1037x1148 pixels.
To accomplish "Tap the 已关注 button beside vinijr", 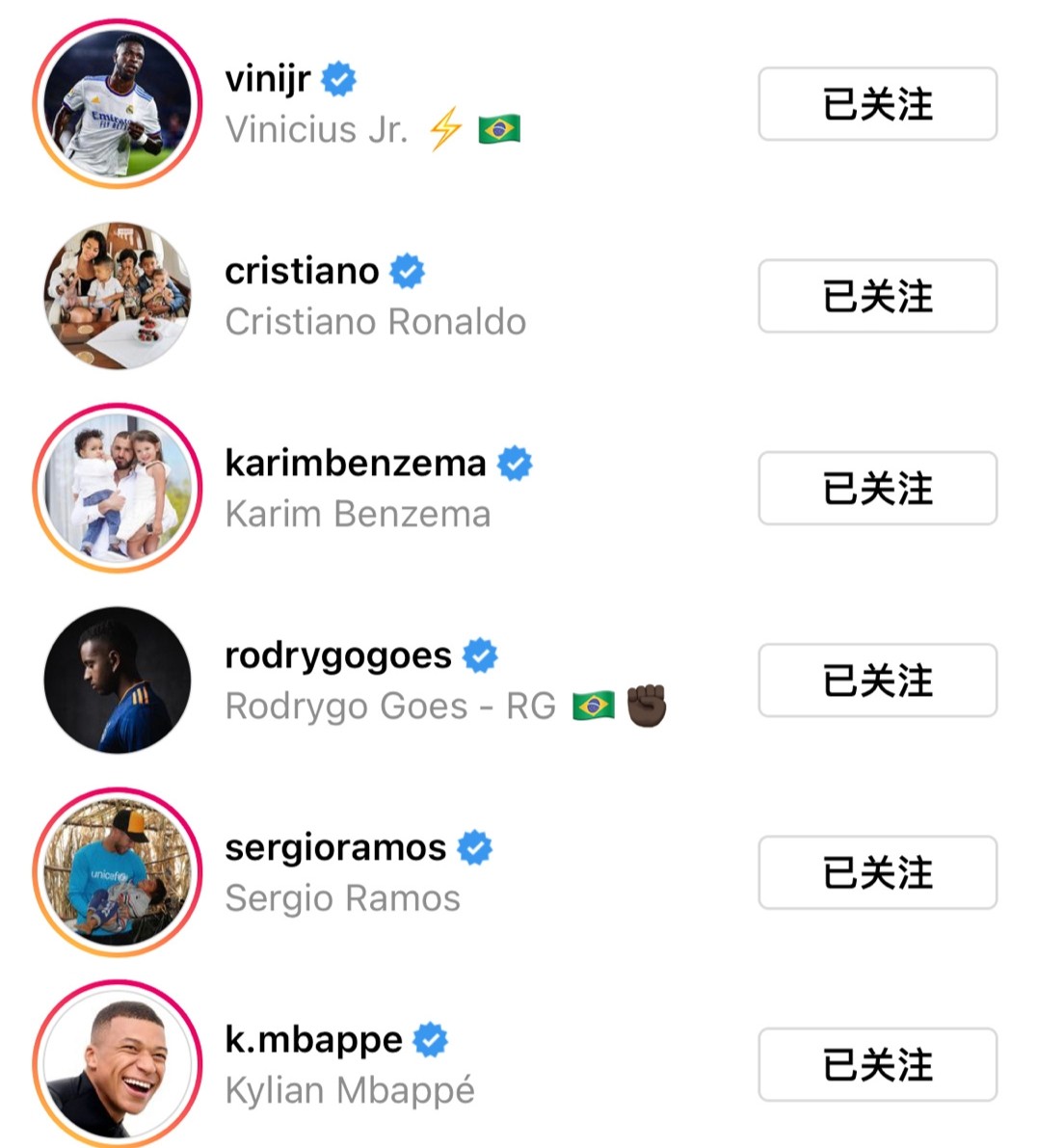I will pos(877,104).
